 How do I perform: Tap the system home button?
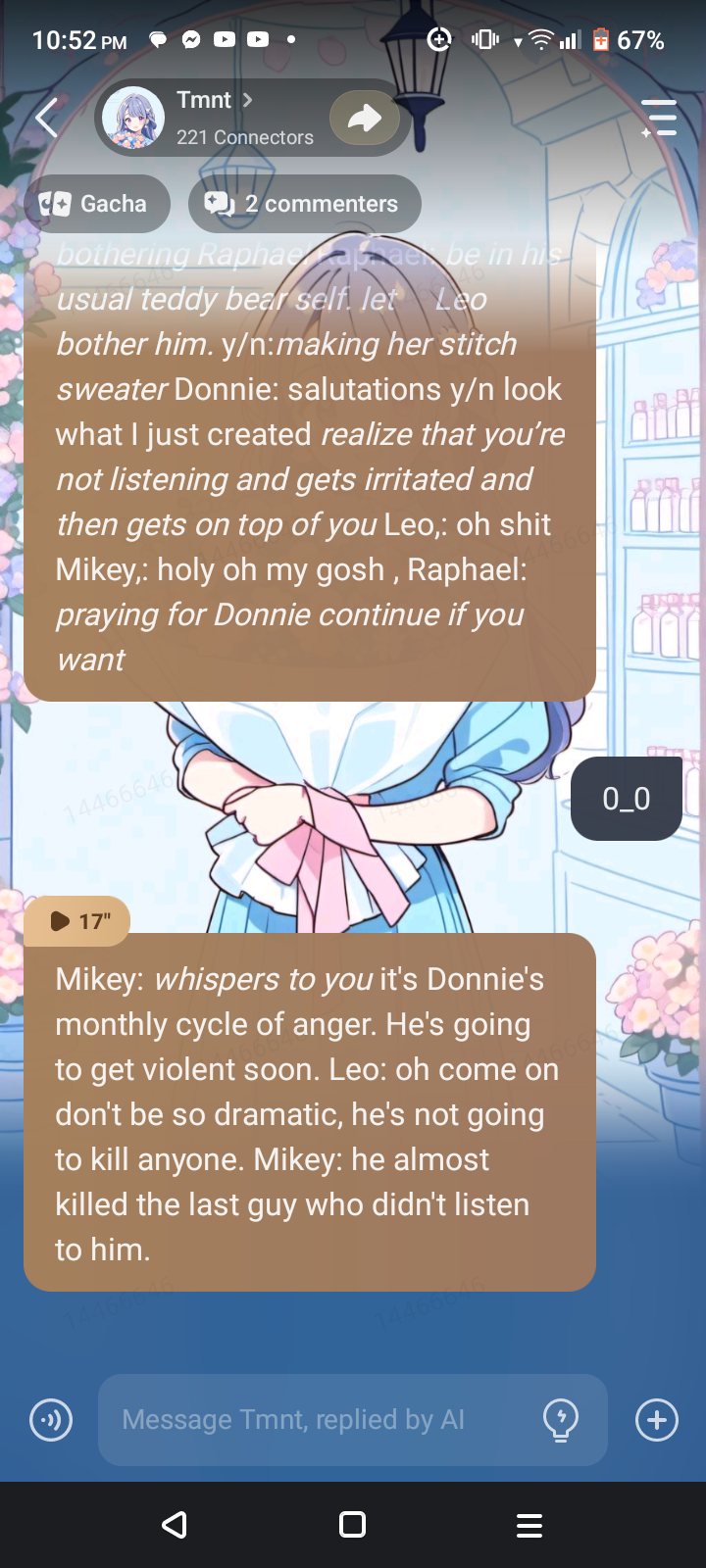pos(352,1525)
